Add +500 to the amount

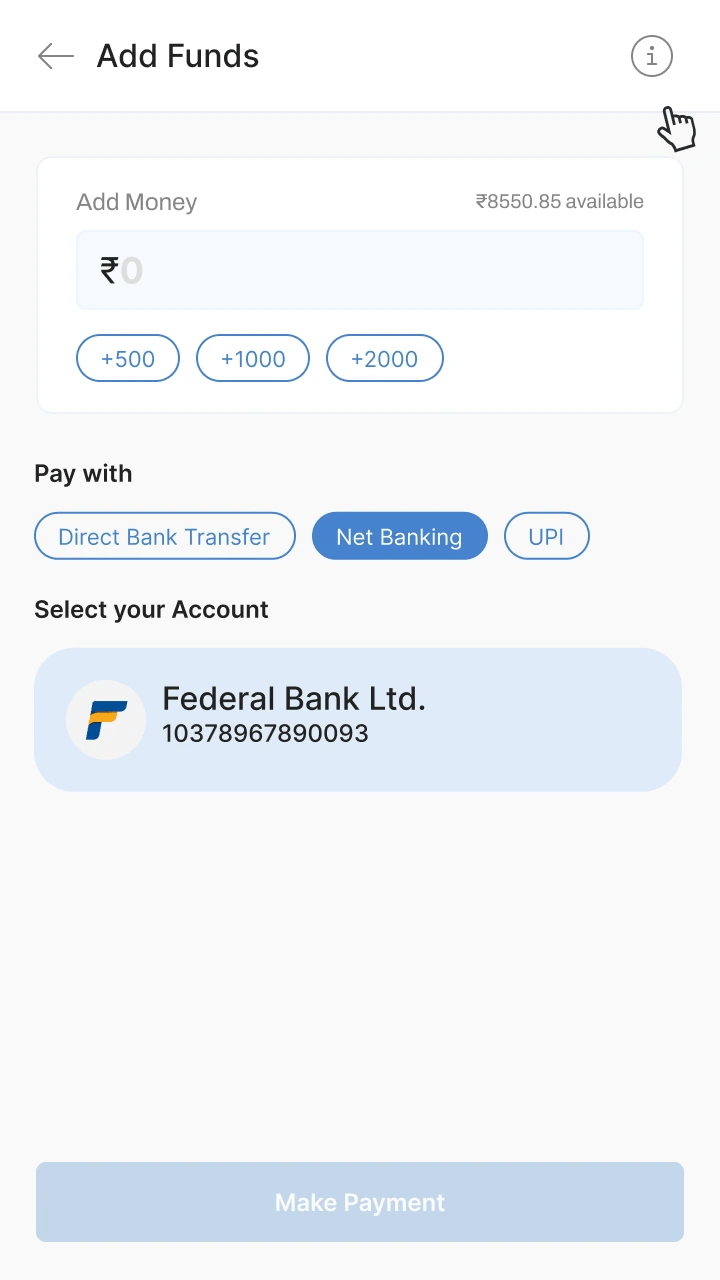(x=128, y=358)
